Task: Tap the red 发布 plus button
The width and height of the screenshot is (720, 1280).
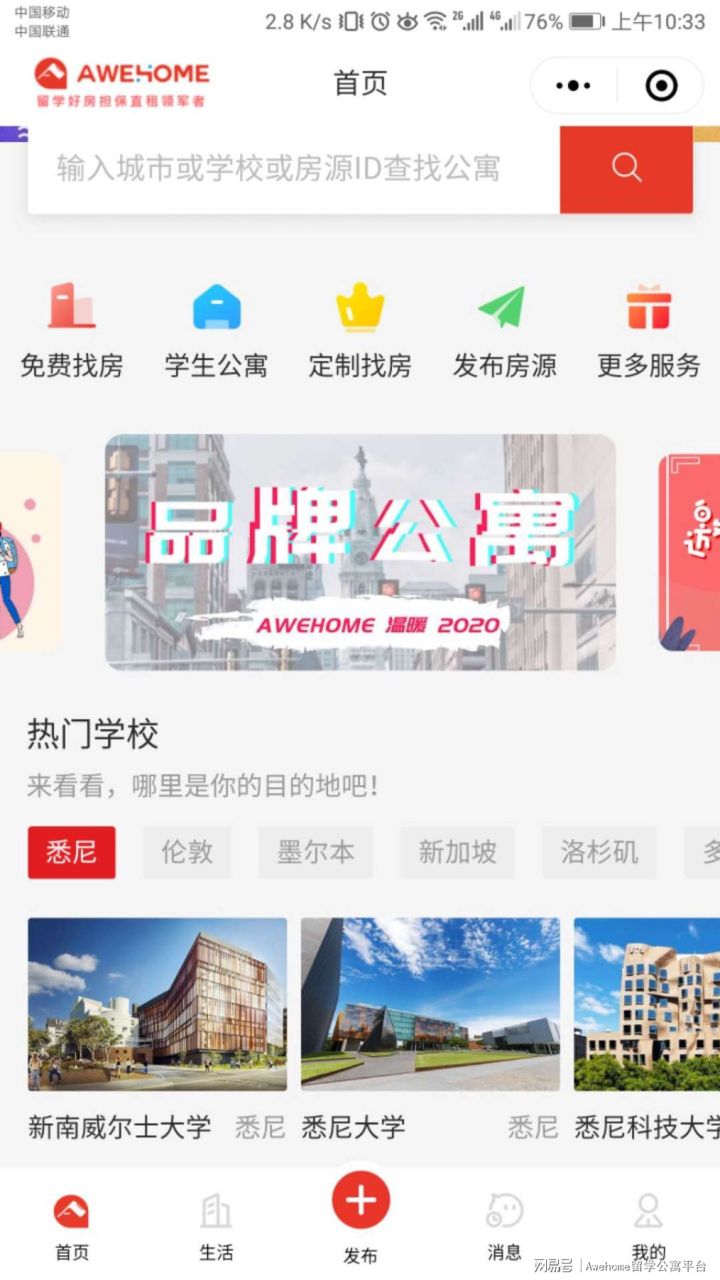Action: click(x=360, y=1200)
